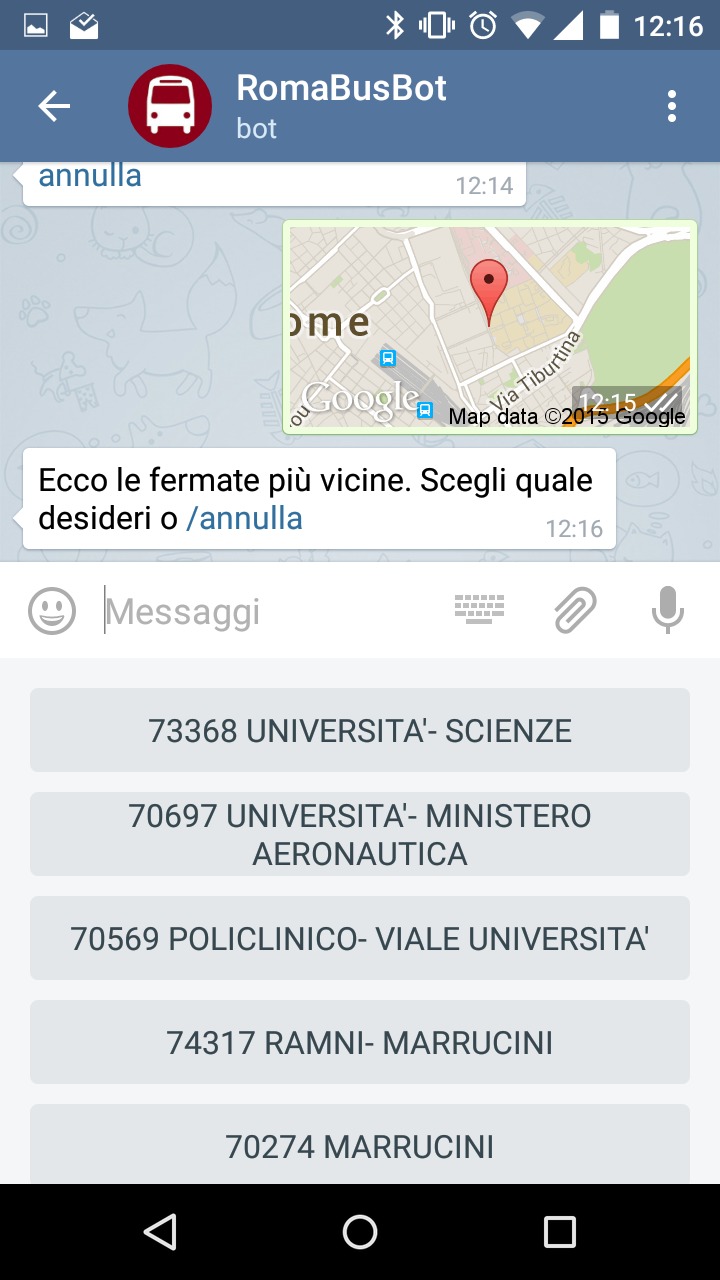Switch to the regular keyboard
This screenshot has height=1280, width=720.
[479, 609]
